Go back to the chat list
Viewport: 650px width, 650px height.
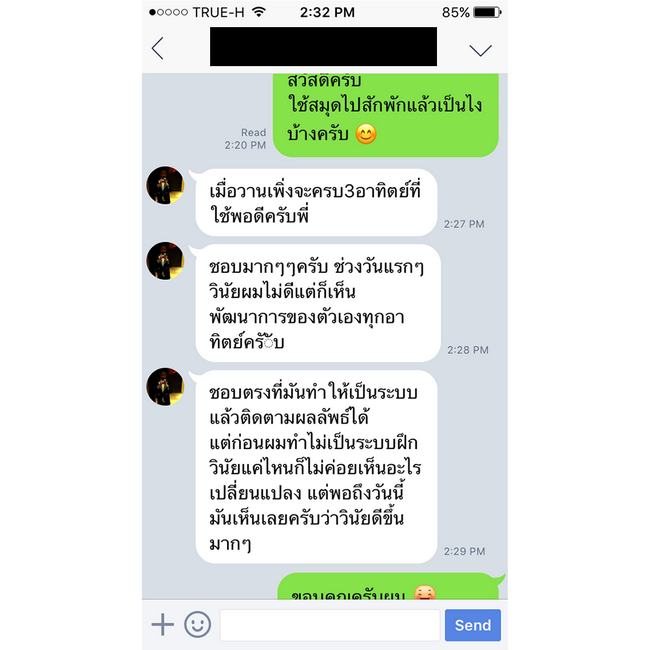(x=157, y=48)
